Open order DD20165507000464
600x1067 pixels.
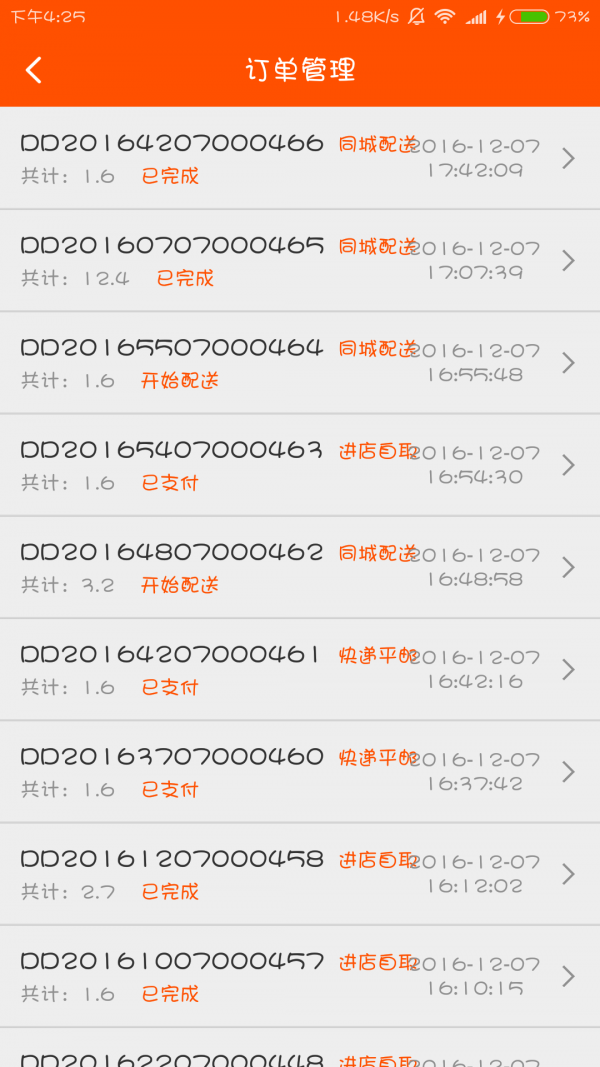[x=300, y=363]
